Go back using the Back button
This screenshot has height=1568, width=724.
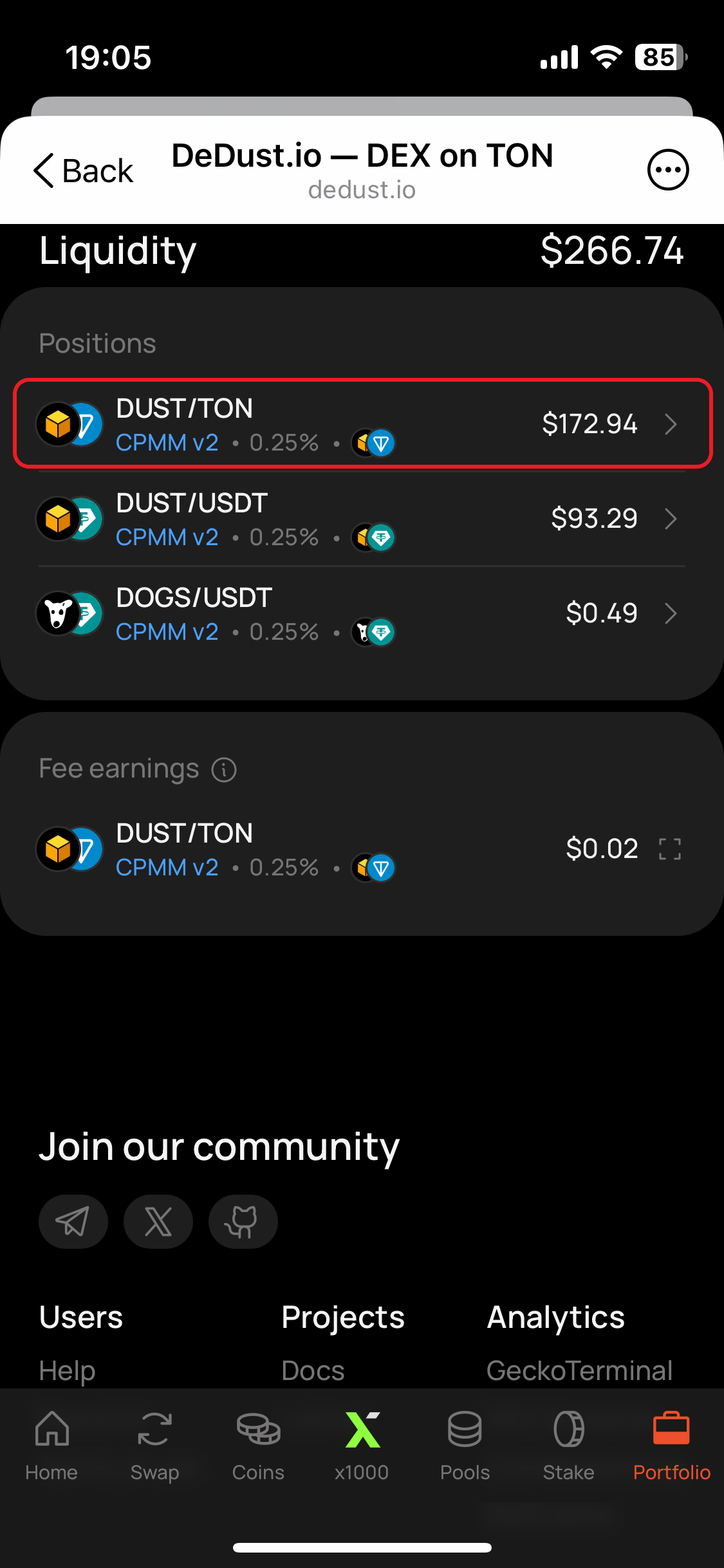tap(83, 171)
